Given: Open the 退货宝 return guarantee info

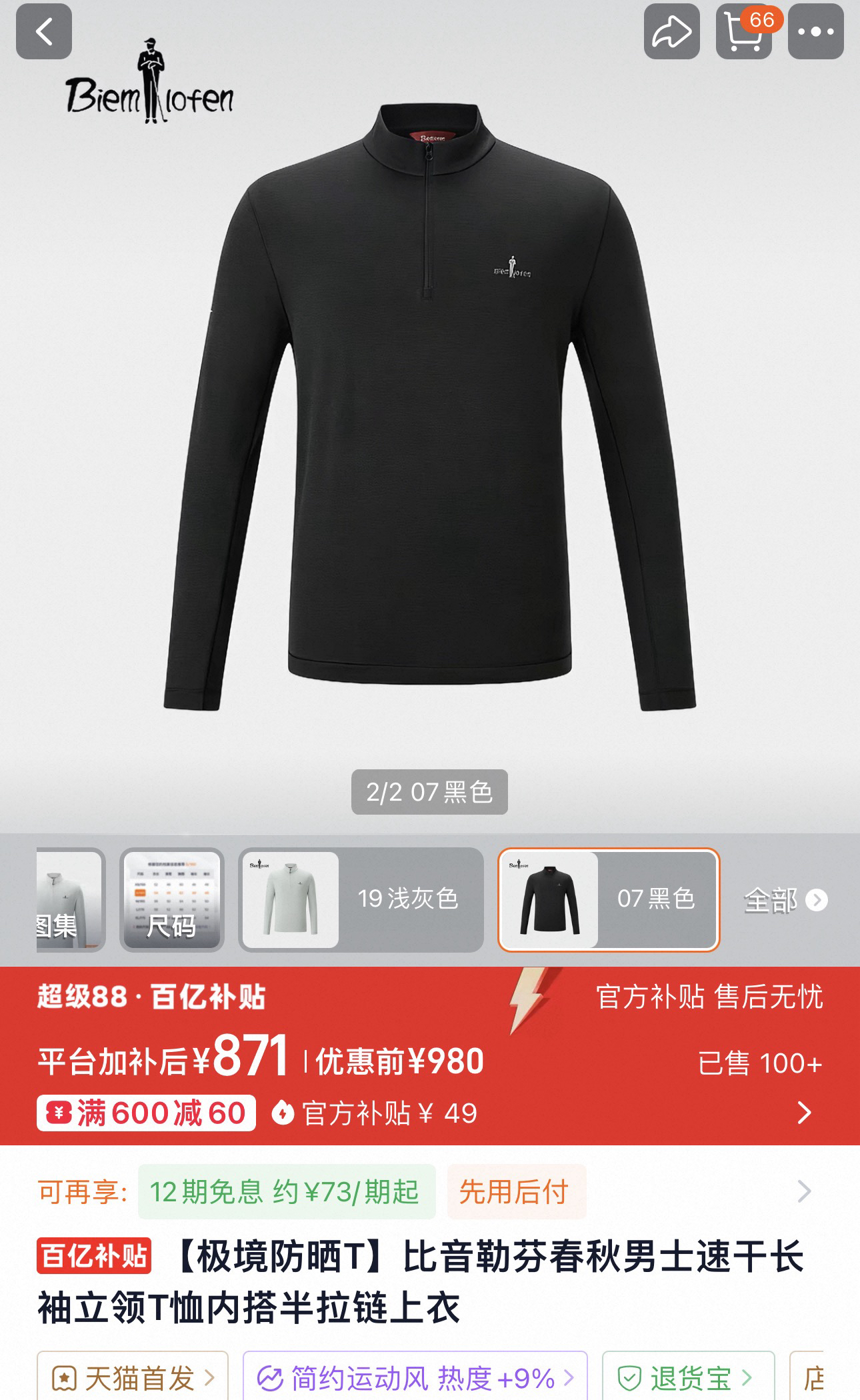Looking at the screenshot, I should point(688,1377).
